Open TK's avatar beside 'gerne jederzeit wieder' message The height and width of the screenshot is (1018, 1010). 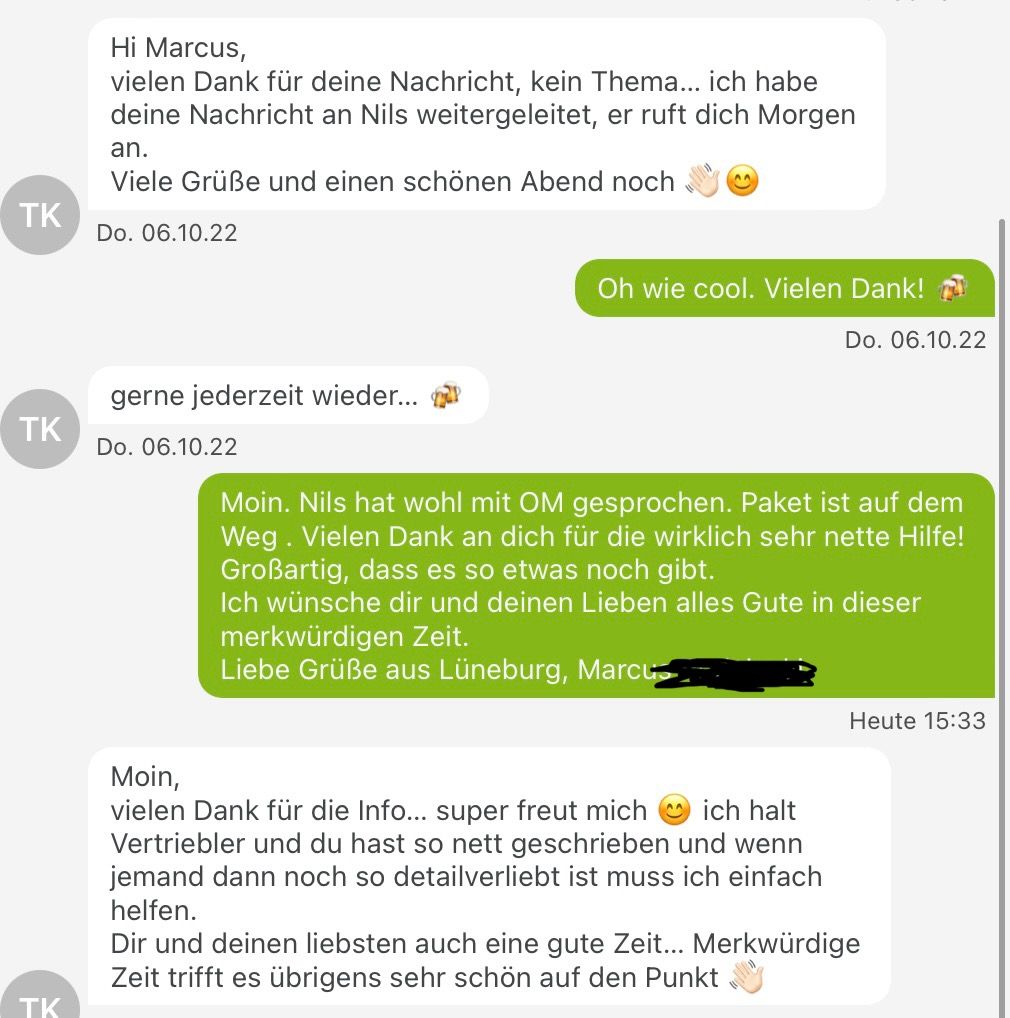[40, 428]
